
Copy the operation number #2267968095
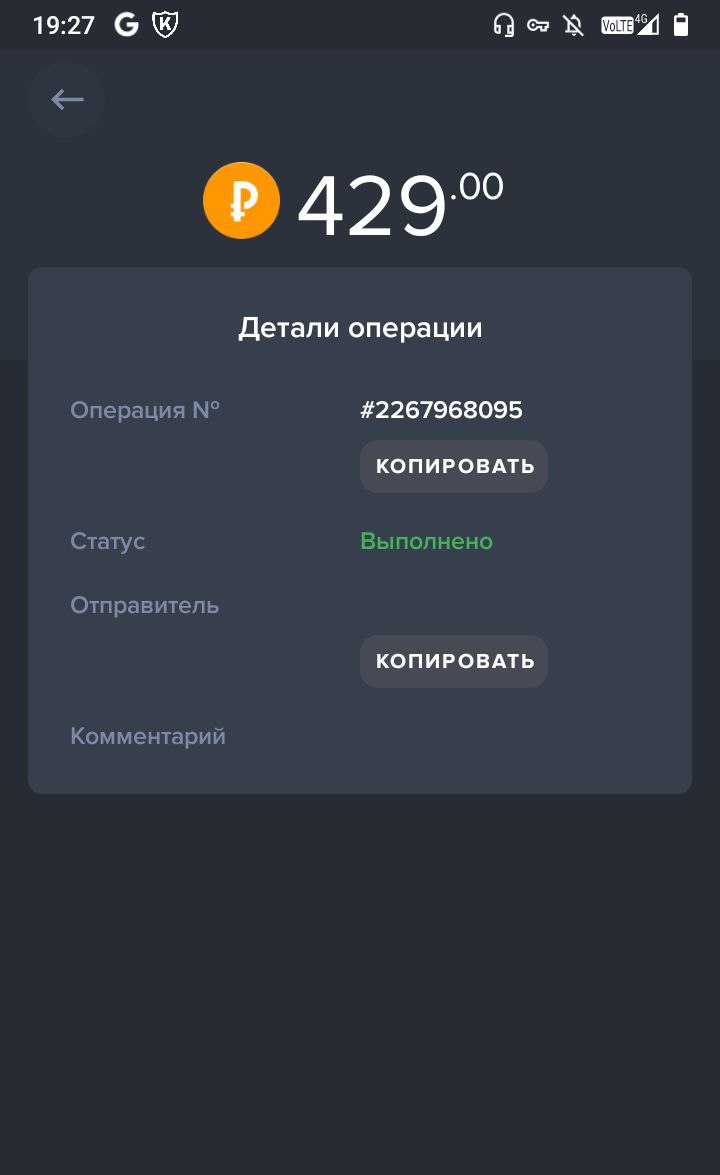coord(454,466)
